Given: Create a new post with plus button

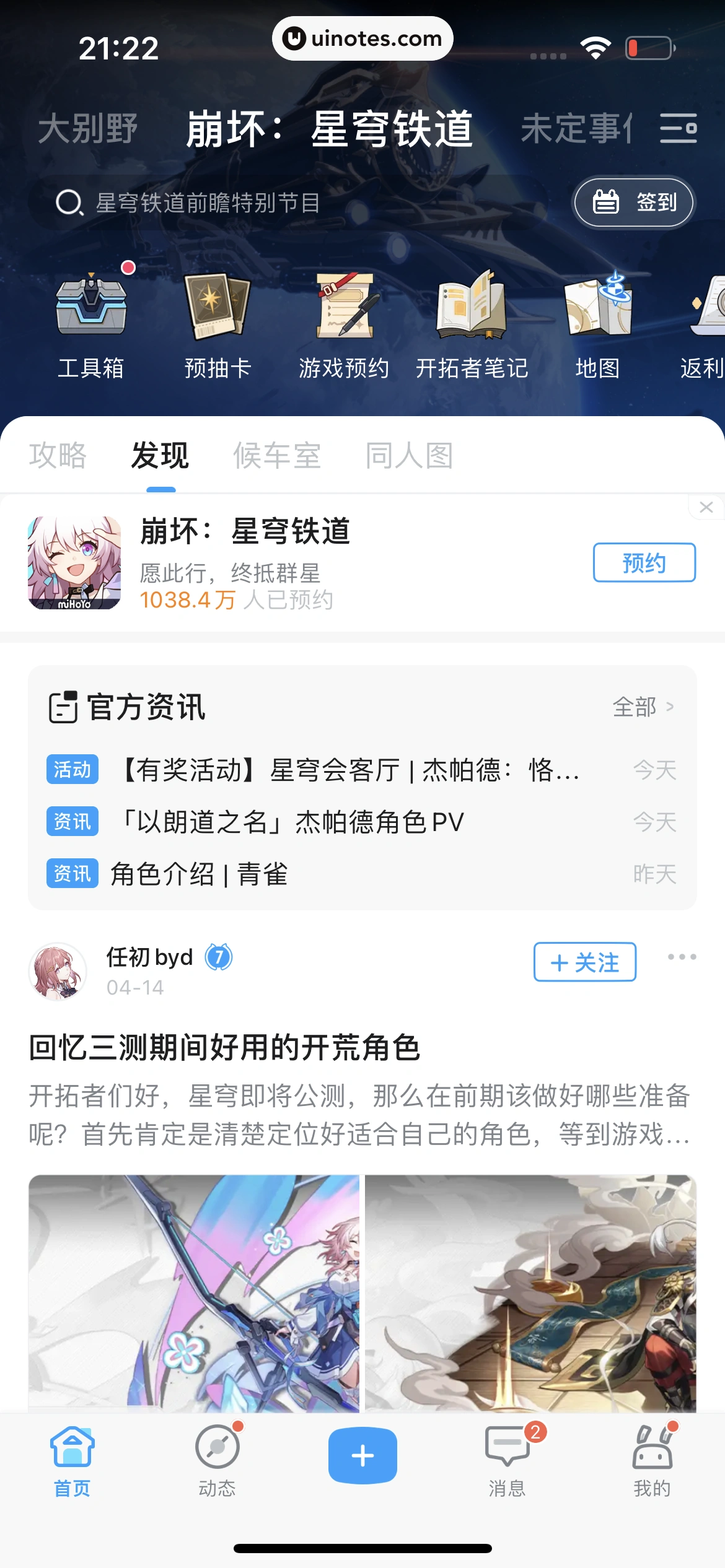Looking at the screenshot, I should click(x=362, y=1455).
